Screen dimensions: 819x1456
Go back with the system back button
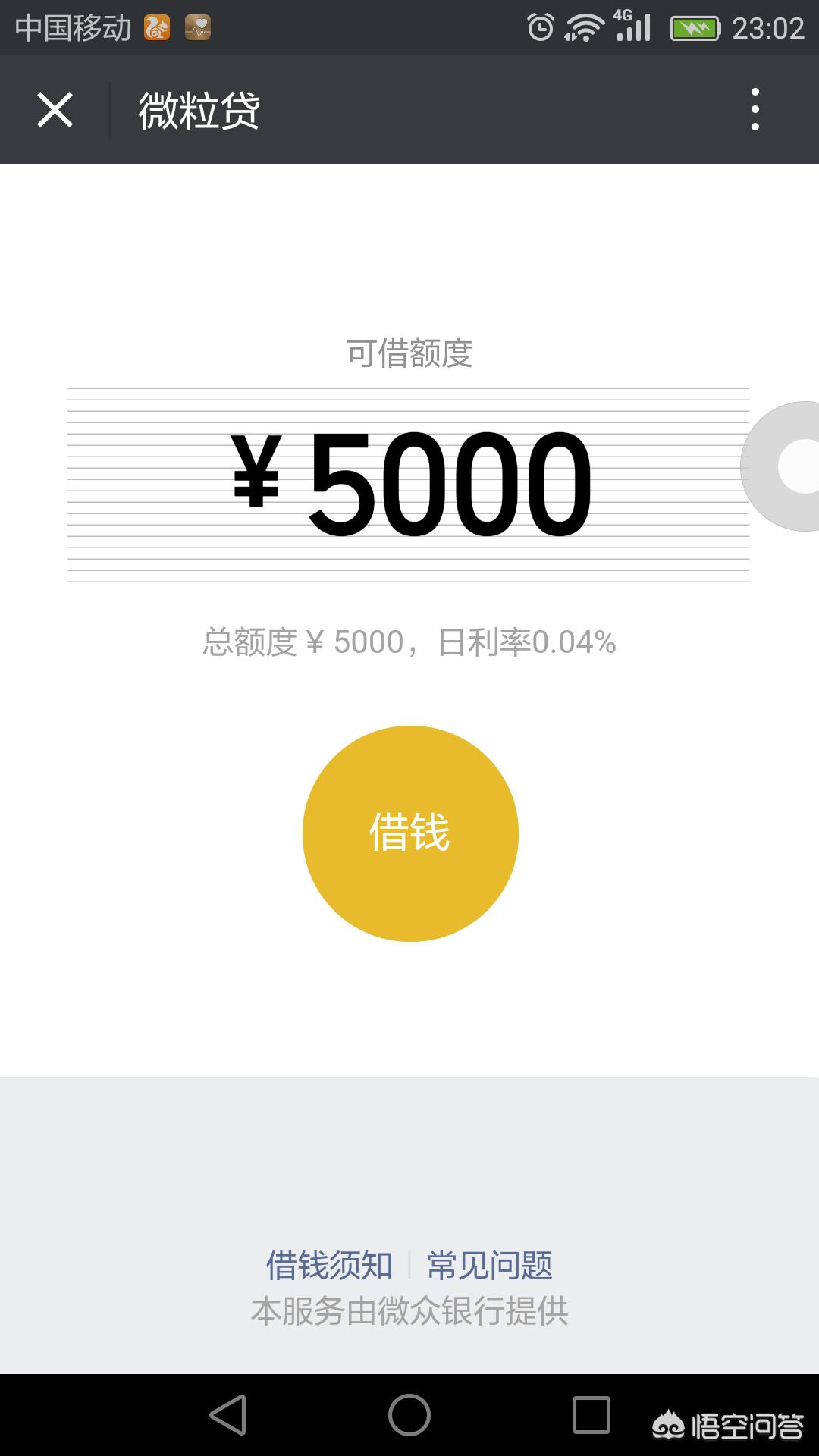click(228, 1414)
